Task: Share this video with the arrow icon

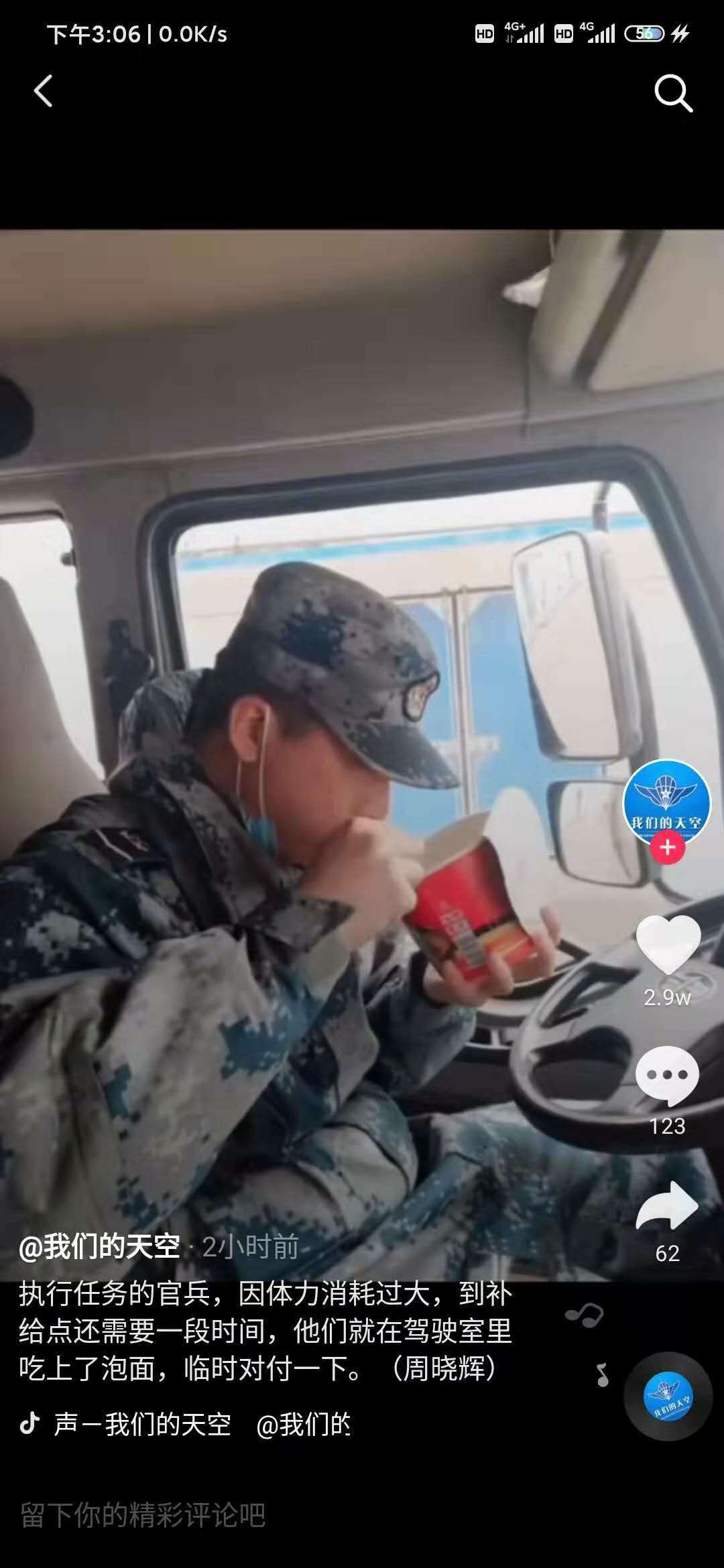Action: 667,1206
